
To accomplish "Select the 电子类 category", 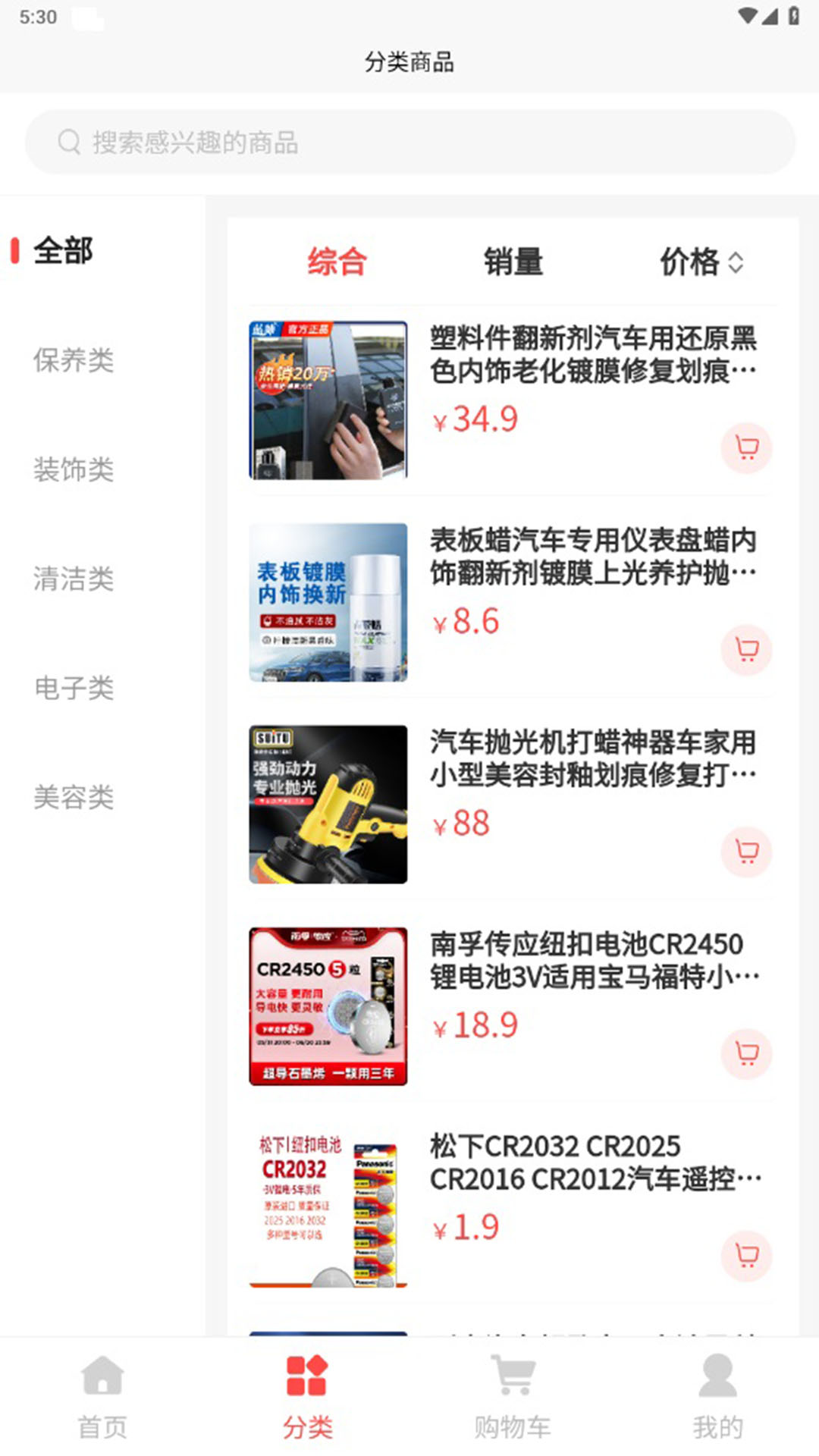I will pos(74,690).
